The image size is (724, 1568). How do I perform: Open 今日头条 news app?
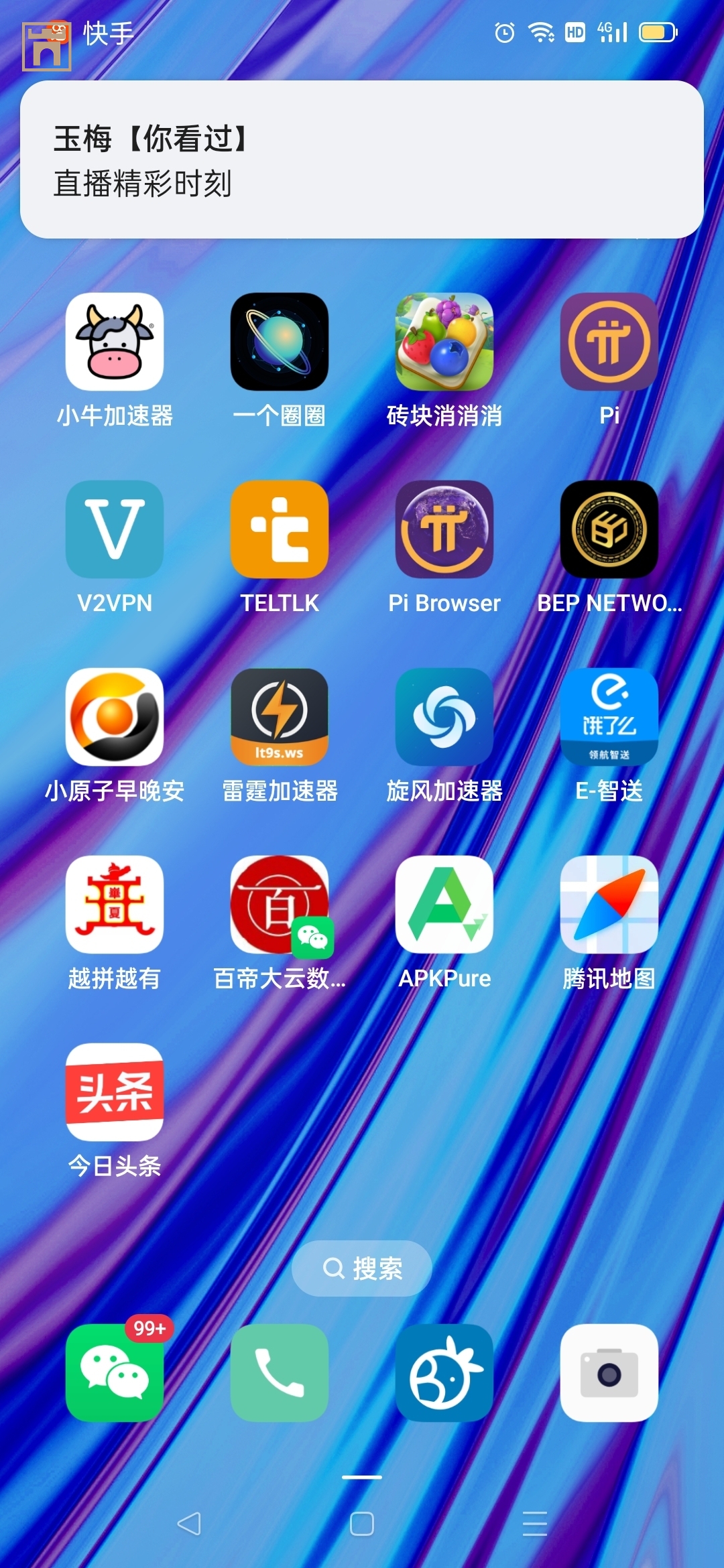point(114,1093)
